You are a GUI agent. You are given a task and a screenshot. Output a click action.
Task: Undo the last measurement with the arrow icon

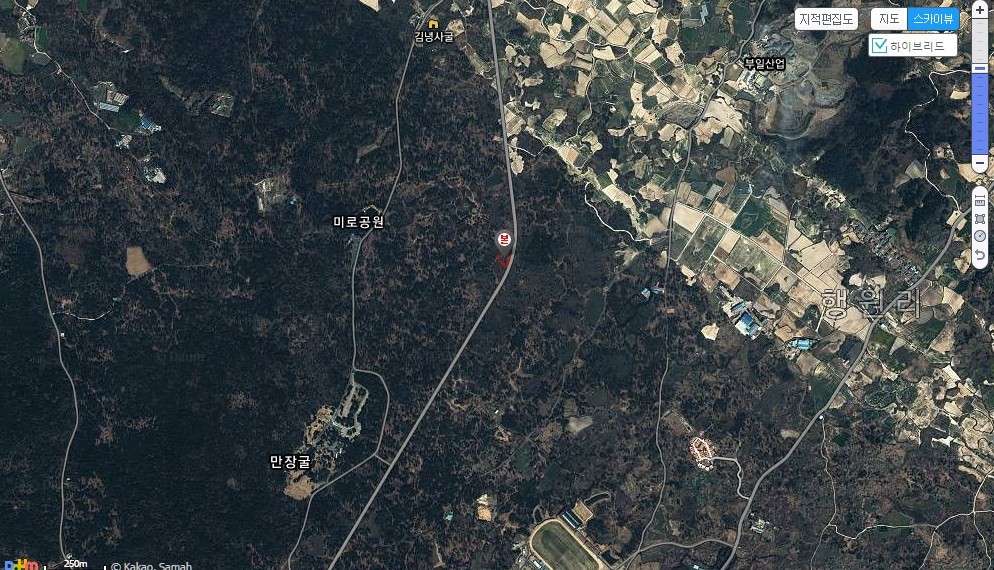[x=980, y=255]
